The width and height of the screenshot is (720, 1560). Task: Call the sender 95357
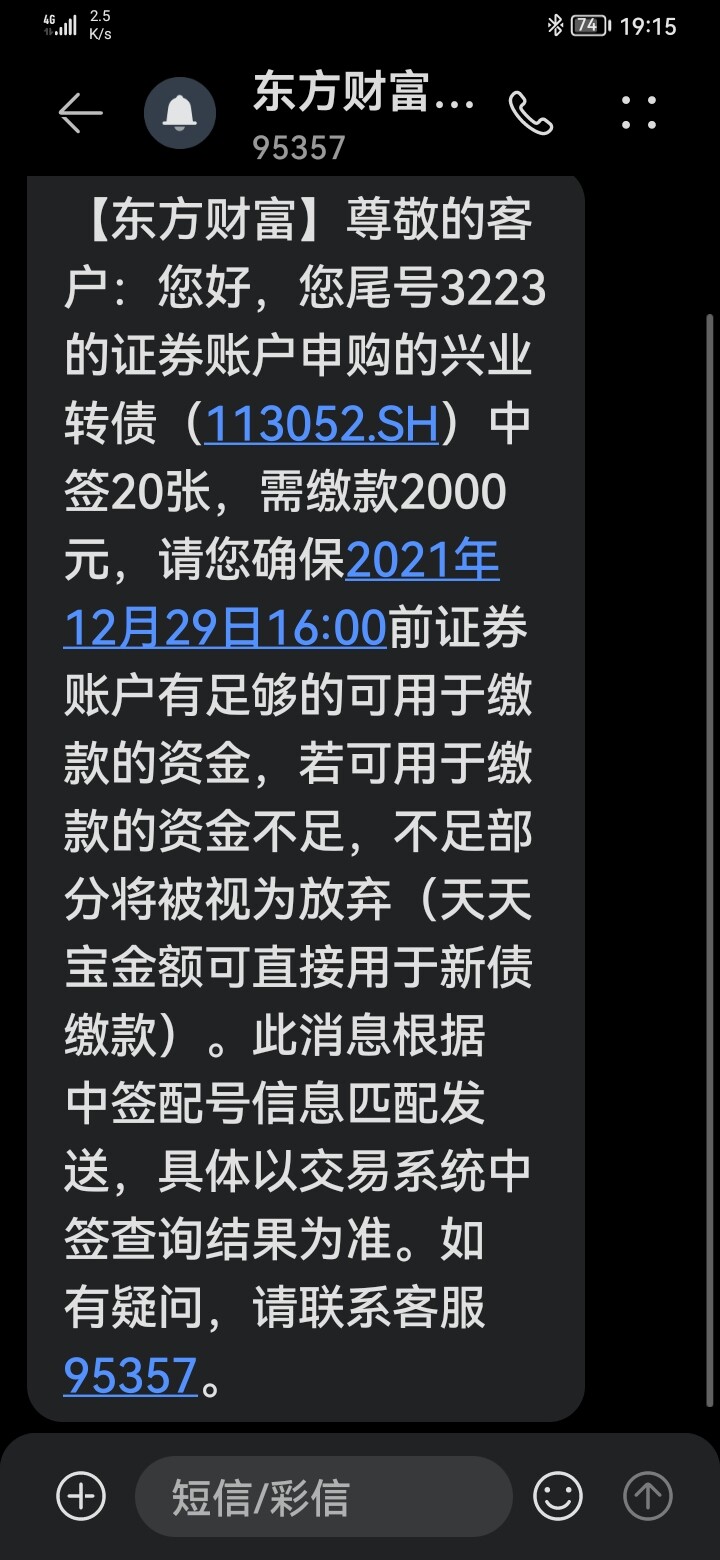[530, 113]
